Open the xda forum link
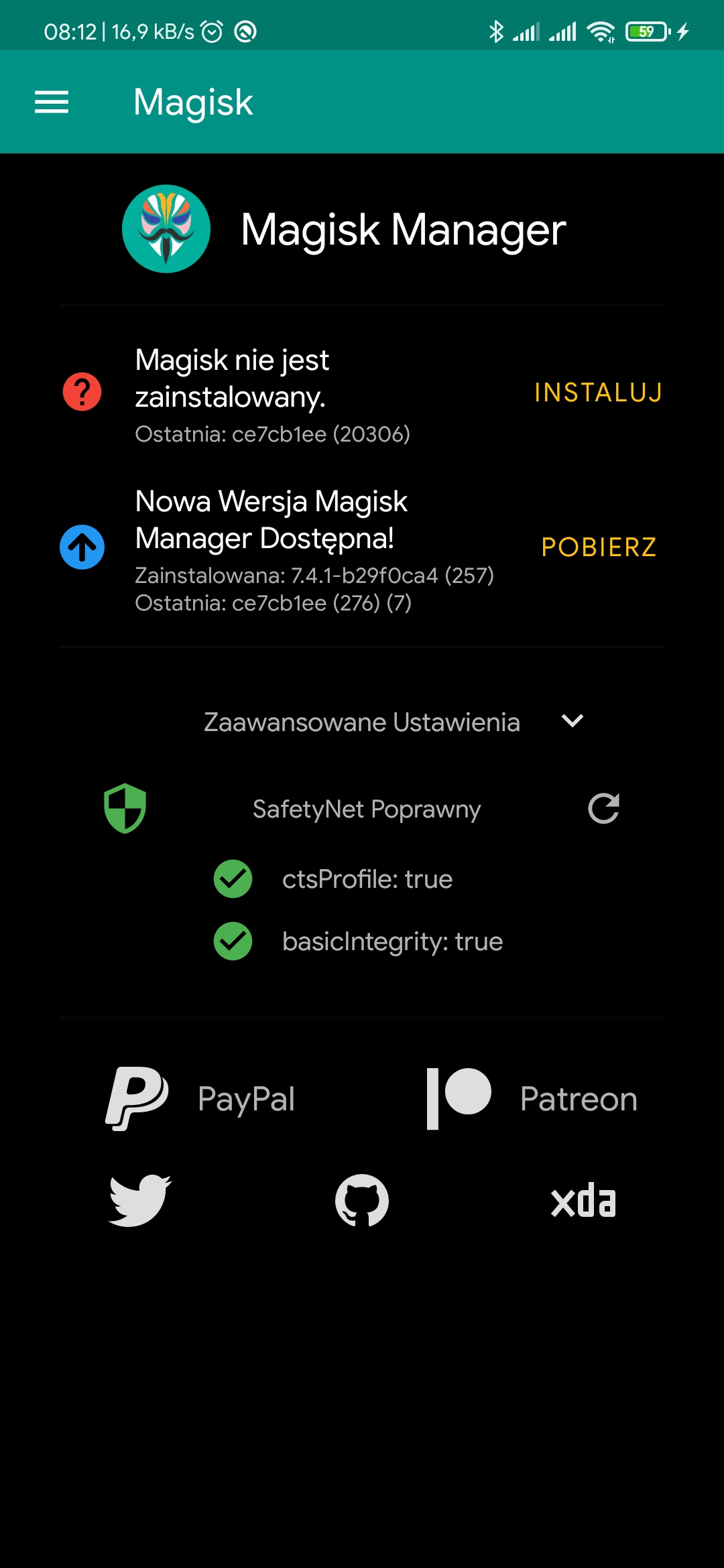This screenshot has height=1568, width=724. pos(583,1200)
